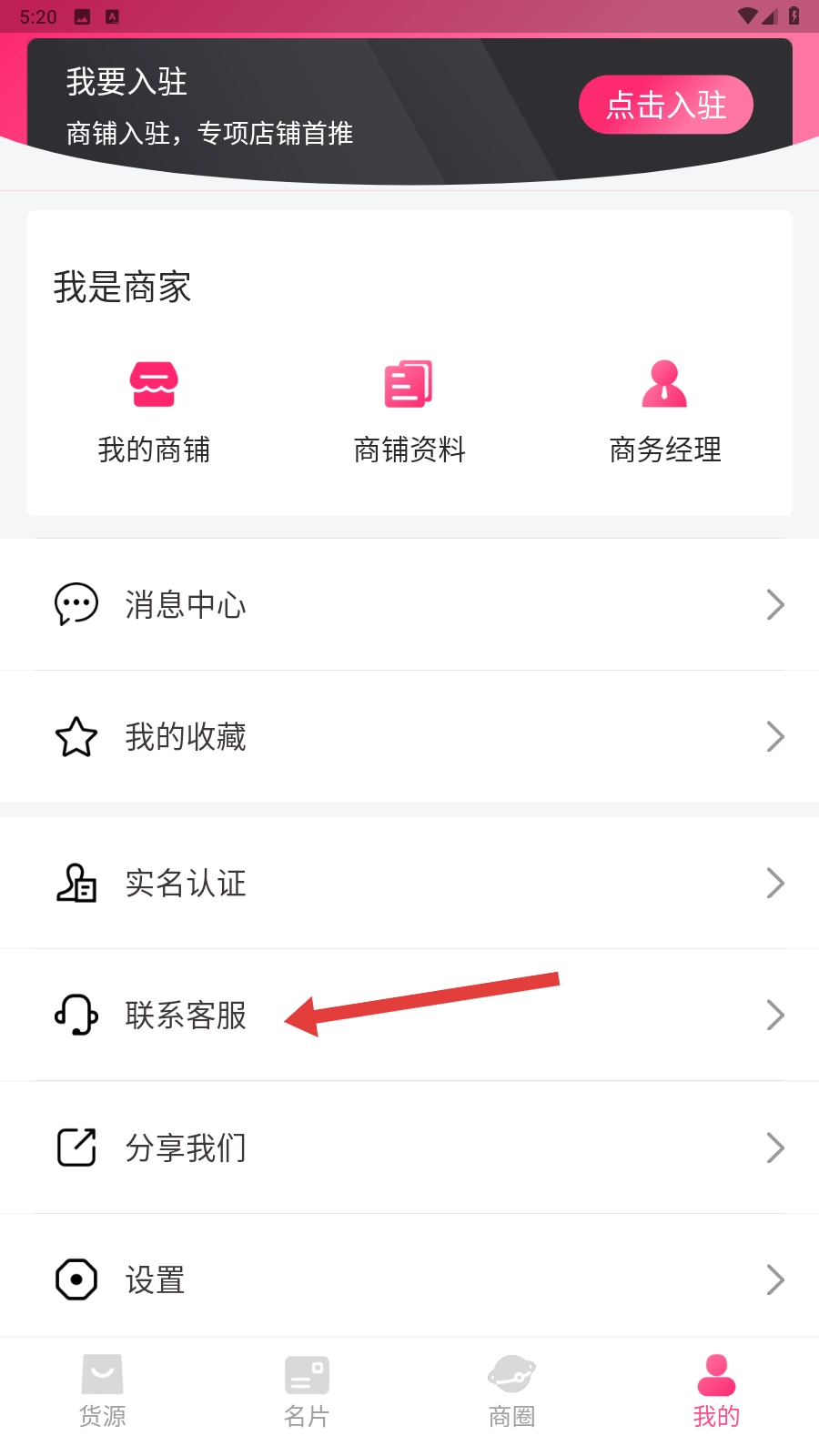Image resolution: width=819 pixels, height=1456 pixels.
Task: Switch to the 货源 tab
Action: tap(102, 1391)
